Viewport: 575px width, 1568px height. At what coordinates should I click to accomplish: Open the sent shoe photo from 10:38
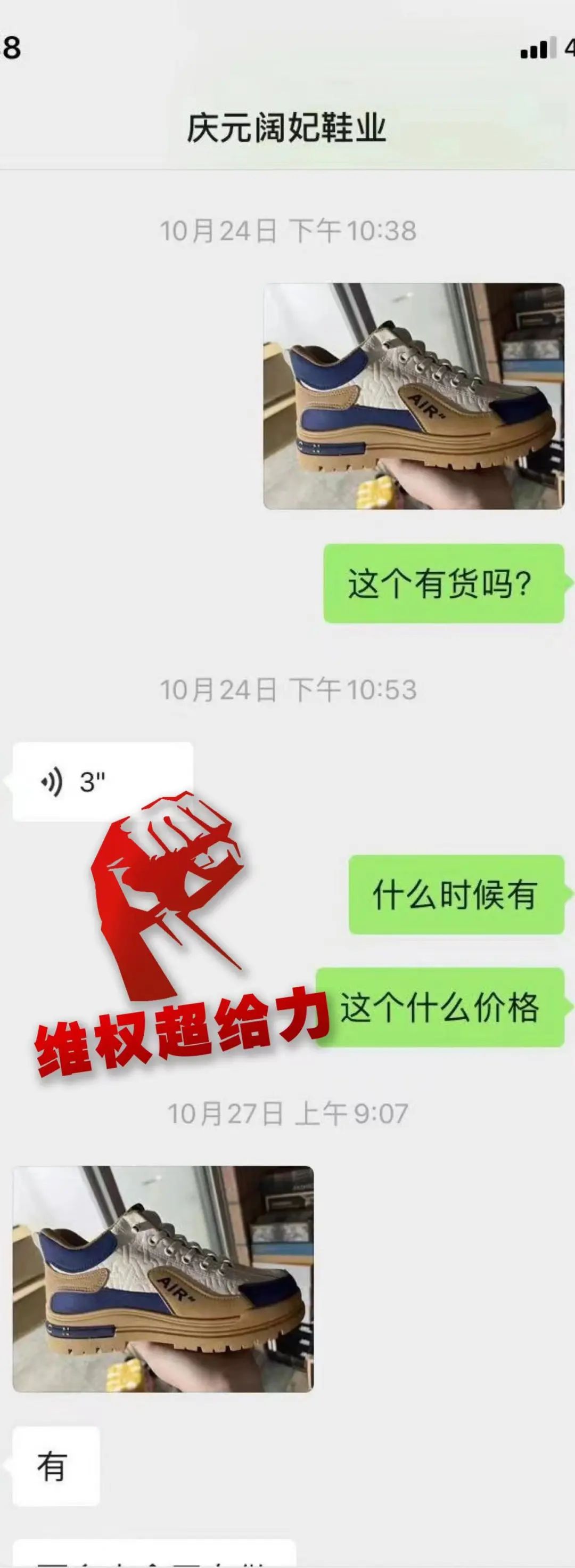(x=414, y=396)
